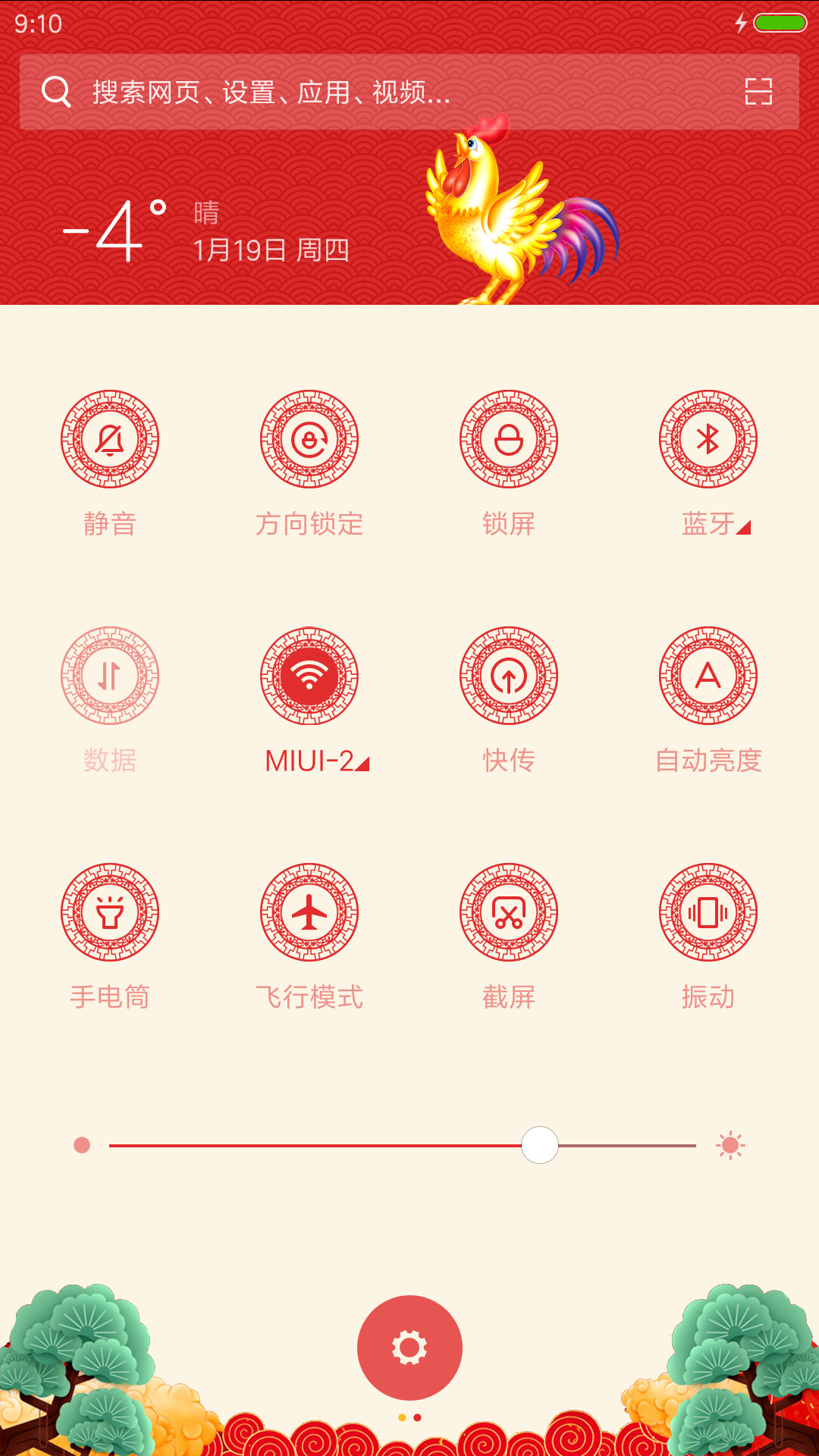Screen dimensions: 819x1456
Task: Toggle 振动 vibration mode
Action: [708, 912]
